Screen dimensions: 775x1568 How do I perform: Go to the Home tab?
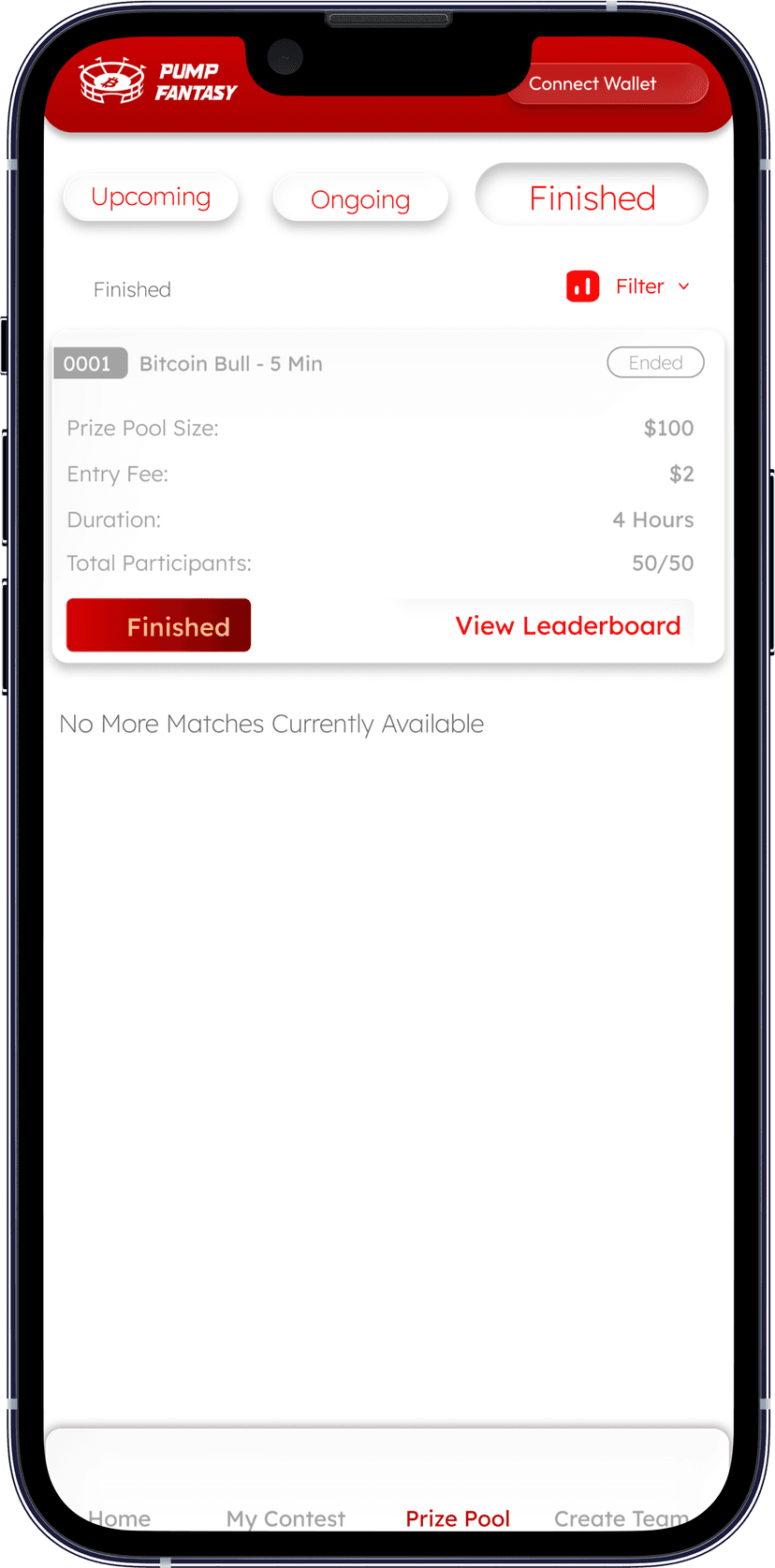pyautogui.click(x=120, y=1517)
